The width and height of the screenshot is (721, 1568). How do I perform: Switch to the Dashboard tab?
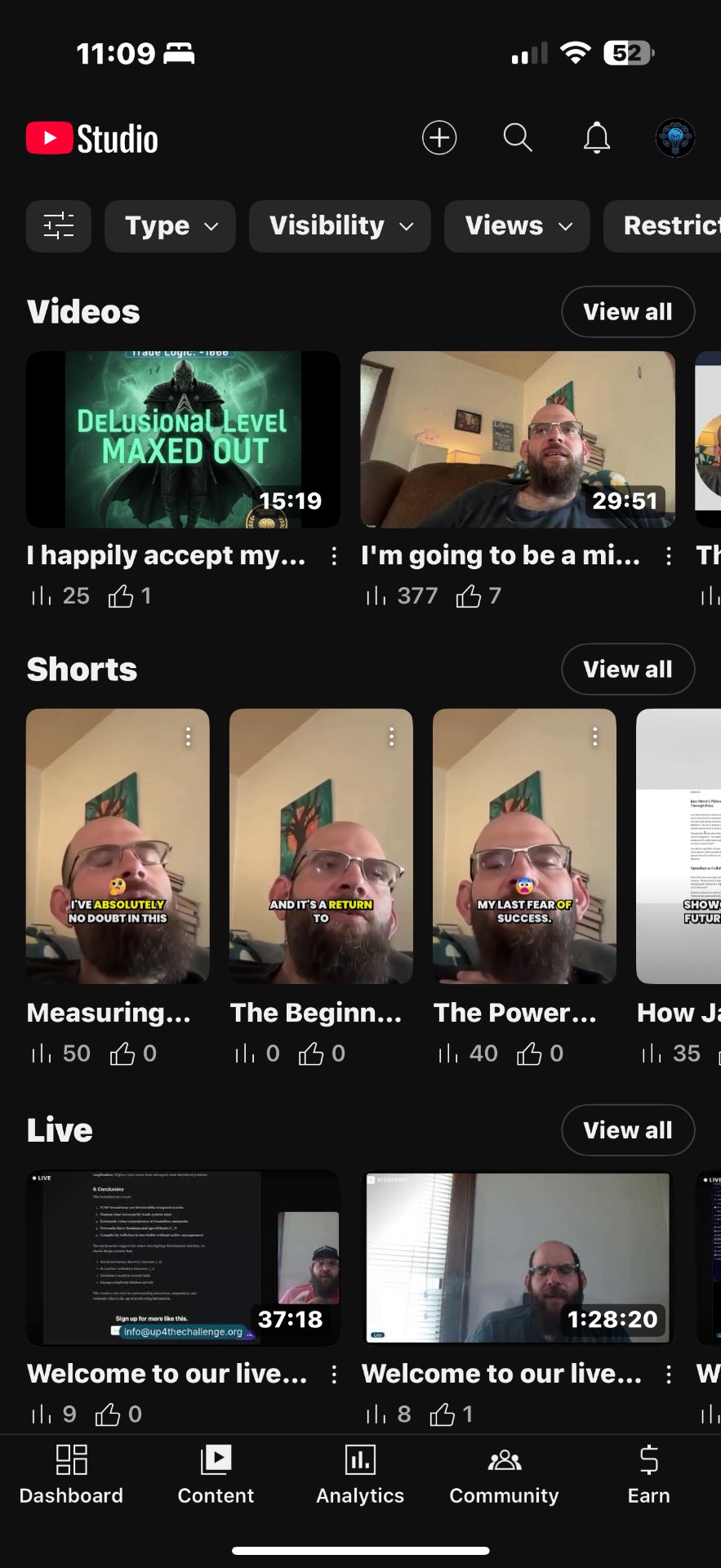click(71, 1475)
